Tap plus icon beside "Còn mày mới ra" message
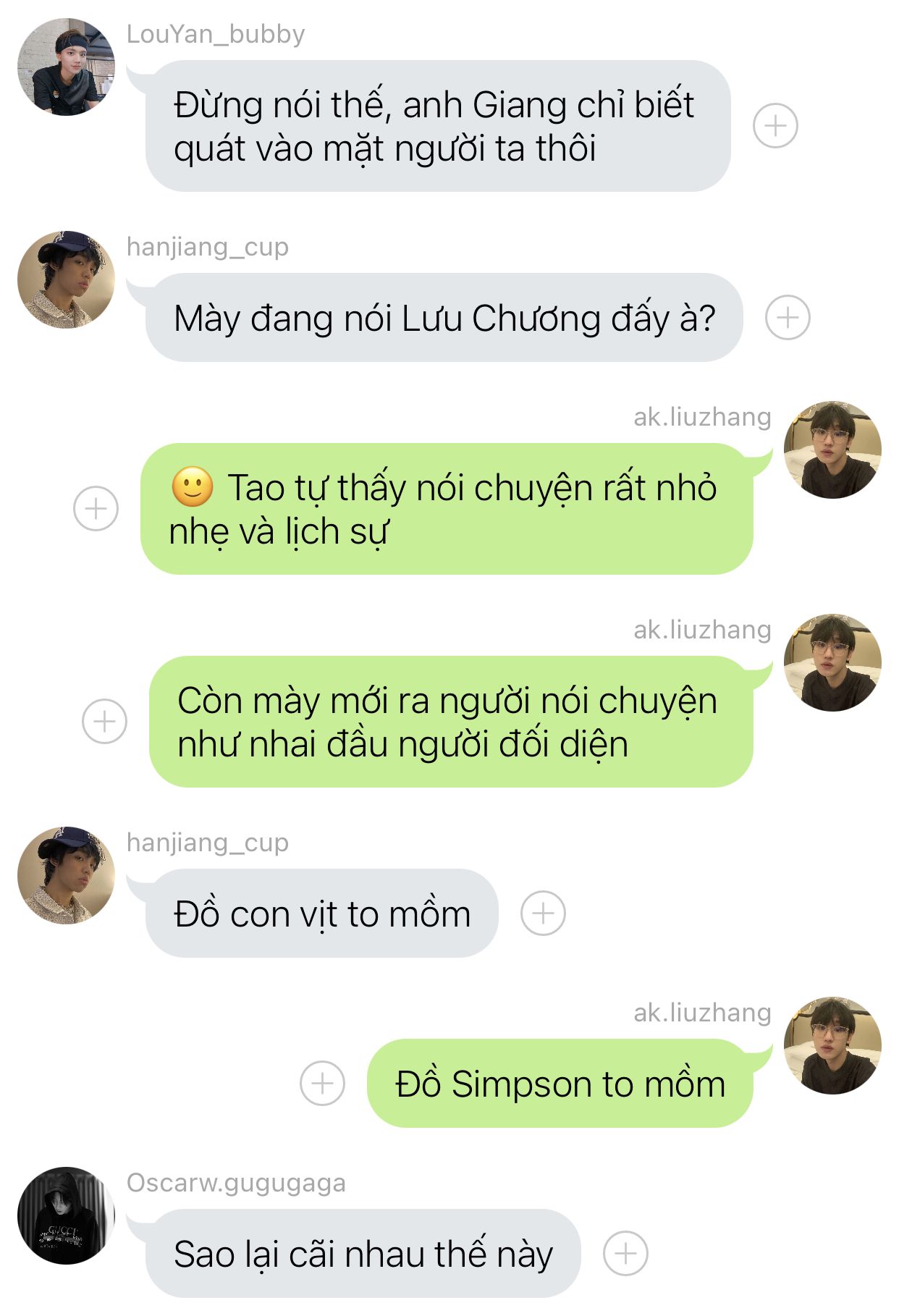This screenshot has width=899, height=1316. pos(104,721)
